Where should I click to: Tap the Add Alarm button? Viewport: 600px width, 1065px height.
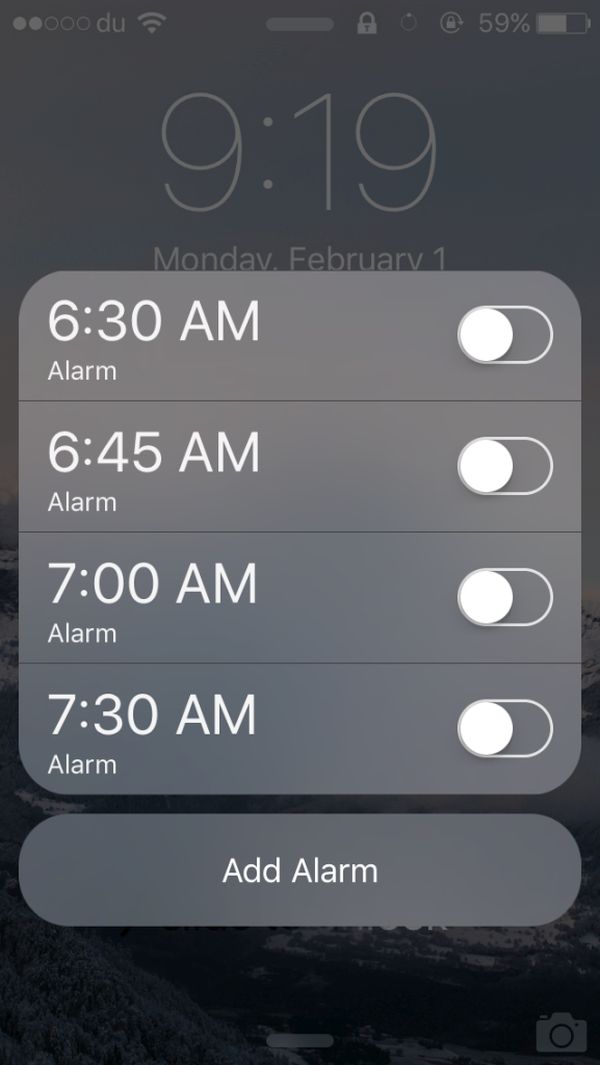click(x=300, y=870)
